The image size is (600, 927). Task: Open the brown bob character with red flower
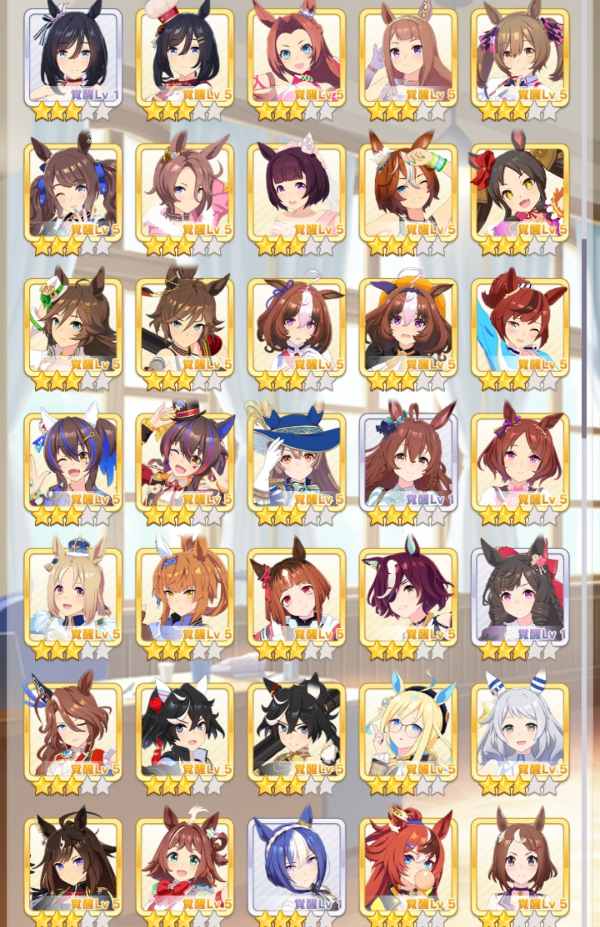(296, 596)
